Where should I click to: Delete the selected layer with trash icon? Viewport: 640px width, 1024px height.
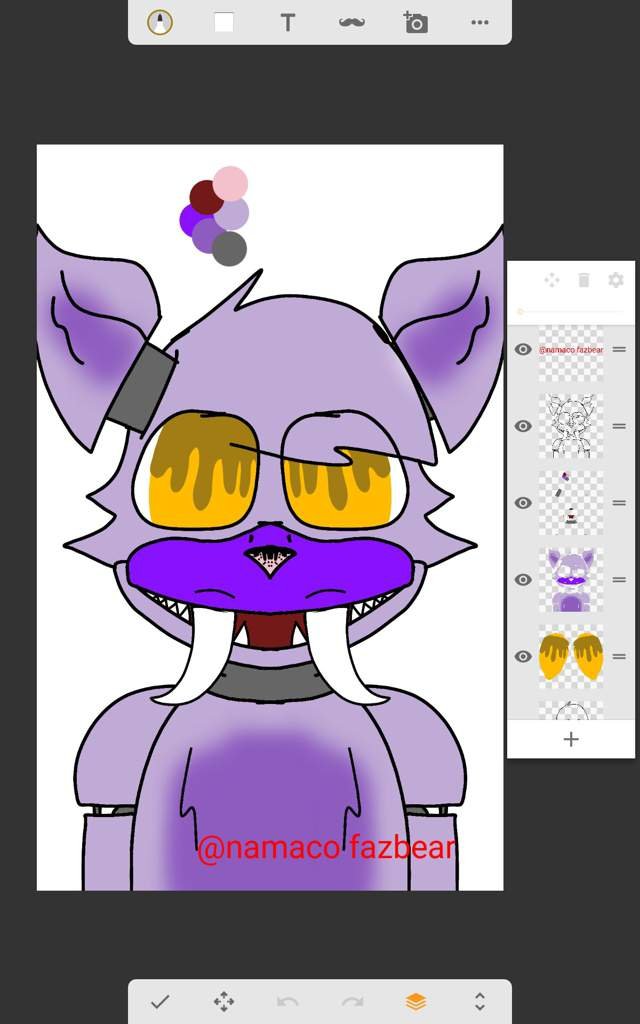point(584,280)
